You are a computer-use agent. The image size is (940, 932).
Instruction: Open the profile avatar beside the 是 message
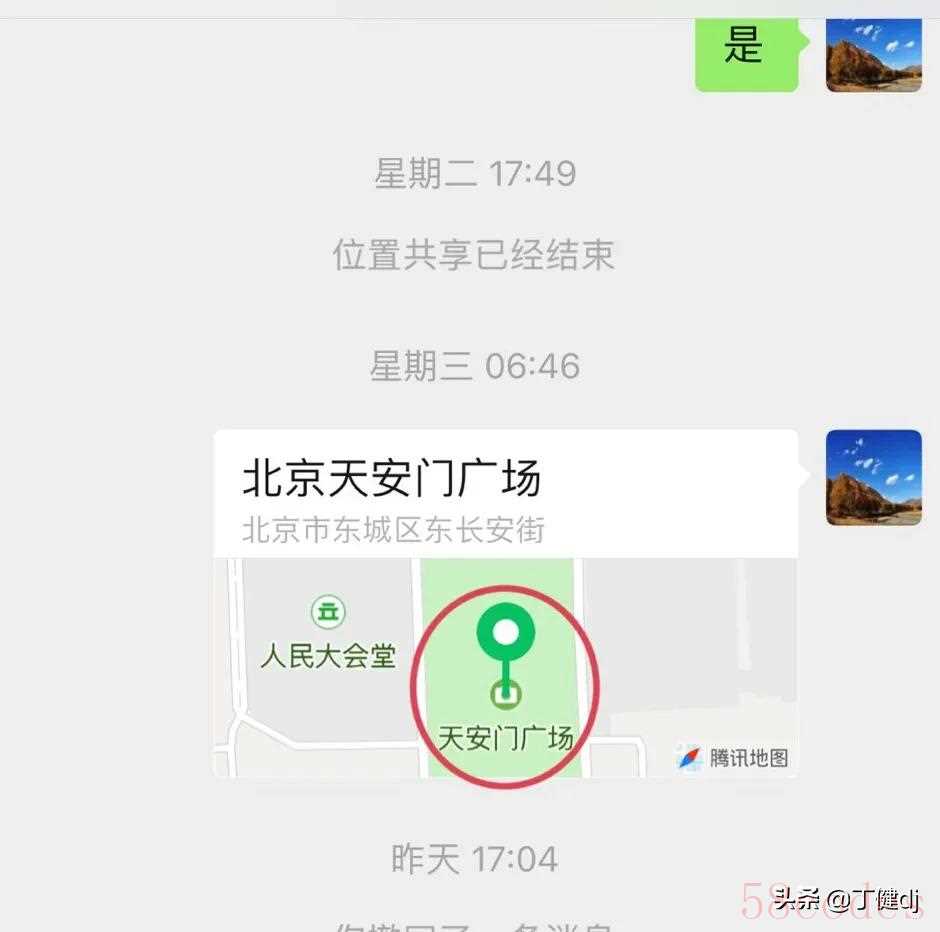(x=873, y=50)
